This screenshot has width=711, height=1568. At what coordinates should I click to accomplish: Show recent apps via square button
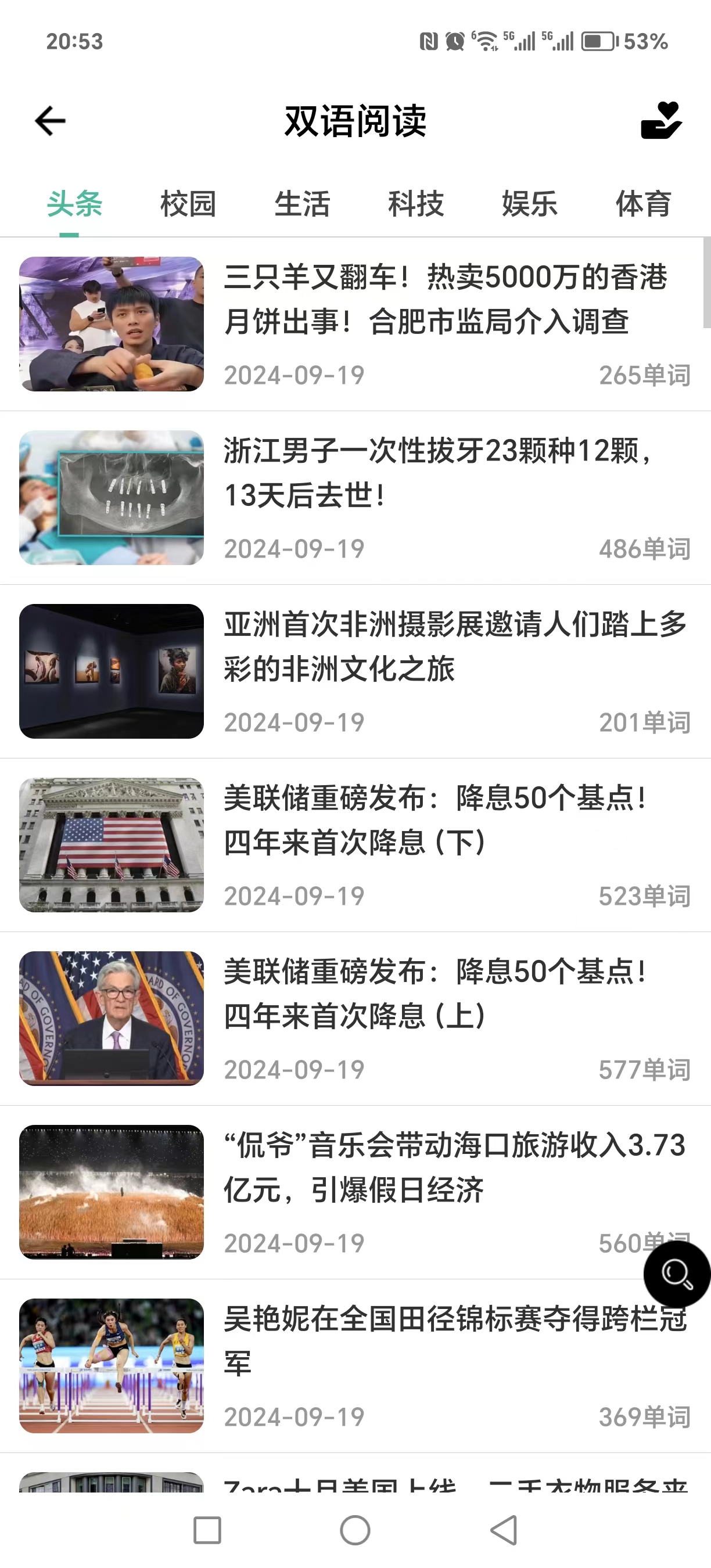click(x=207, y=1530)
